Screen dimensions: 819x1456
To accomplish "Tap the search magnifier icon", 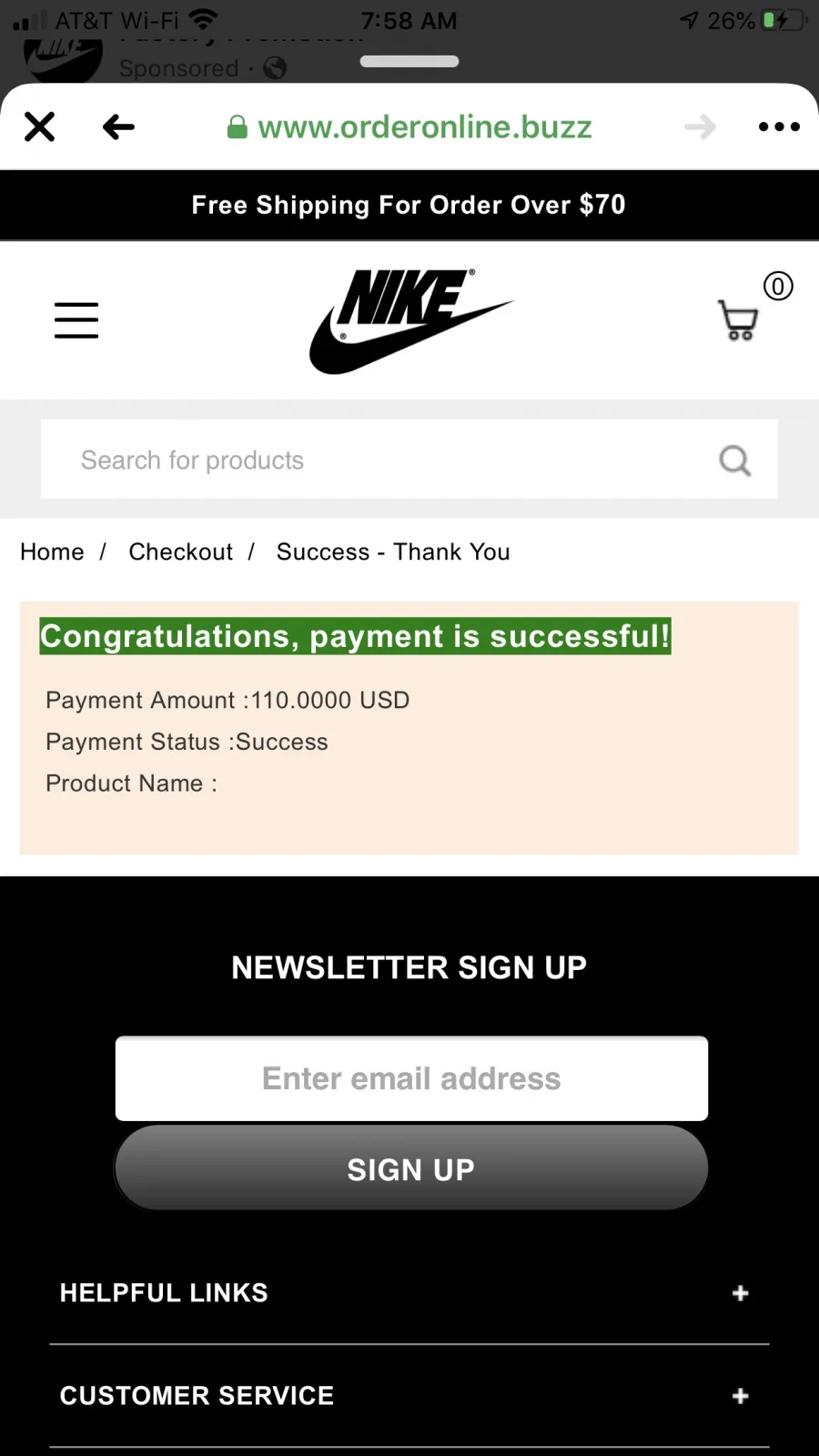I will [734, 460].
